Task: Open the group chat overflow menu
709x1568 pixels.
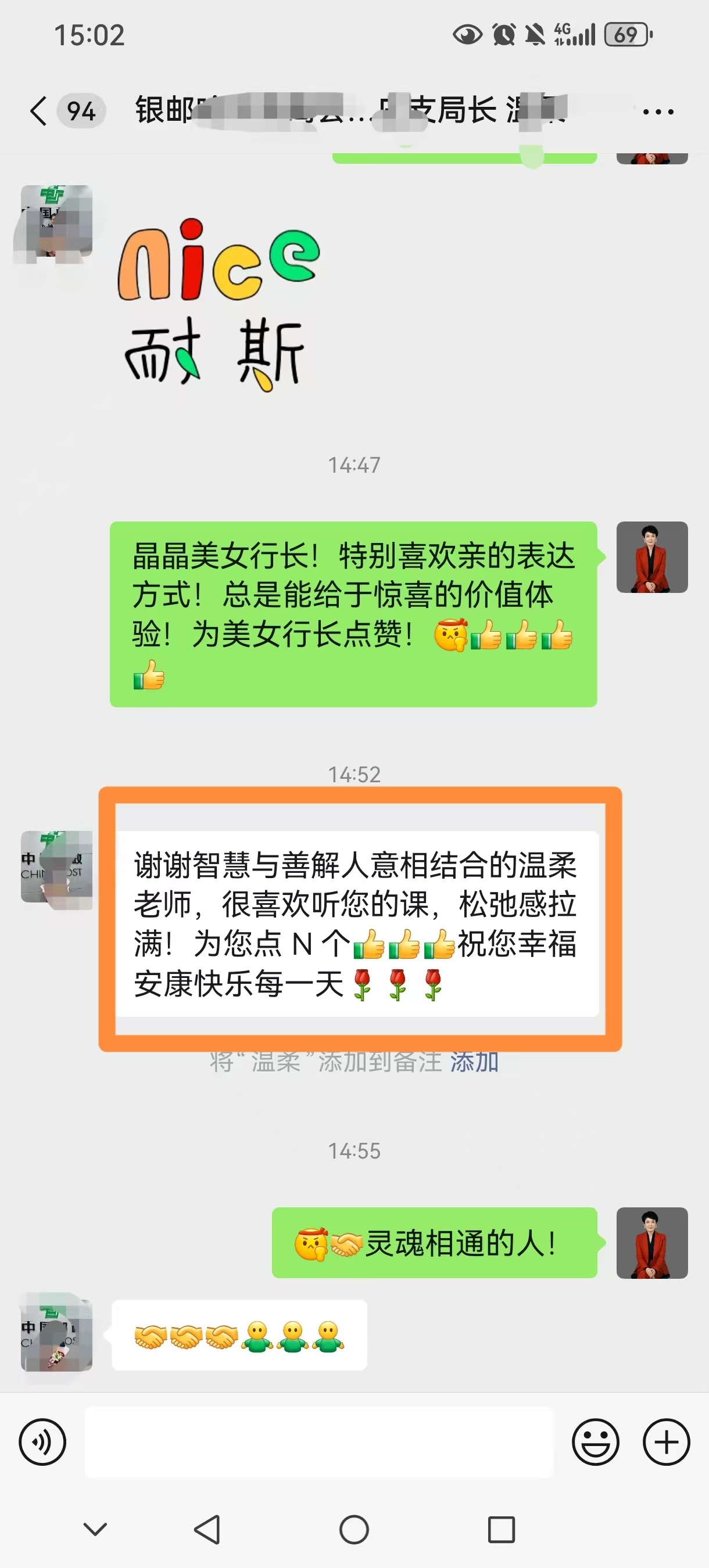Action: pyautogui.click(x=658, y=112)
